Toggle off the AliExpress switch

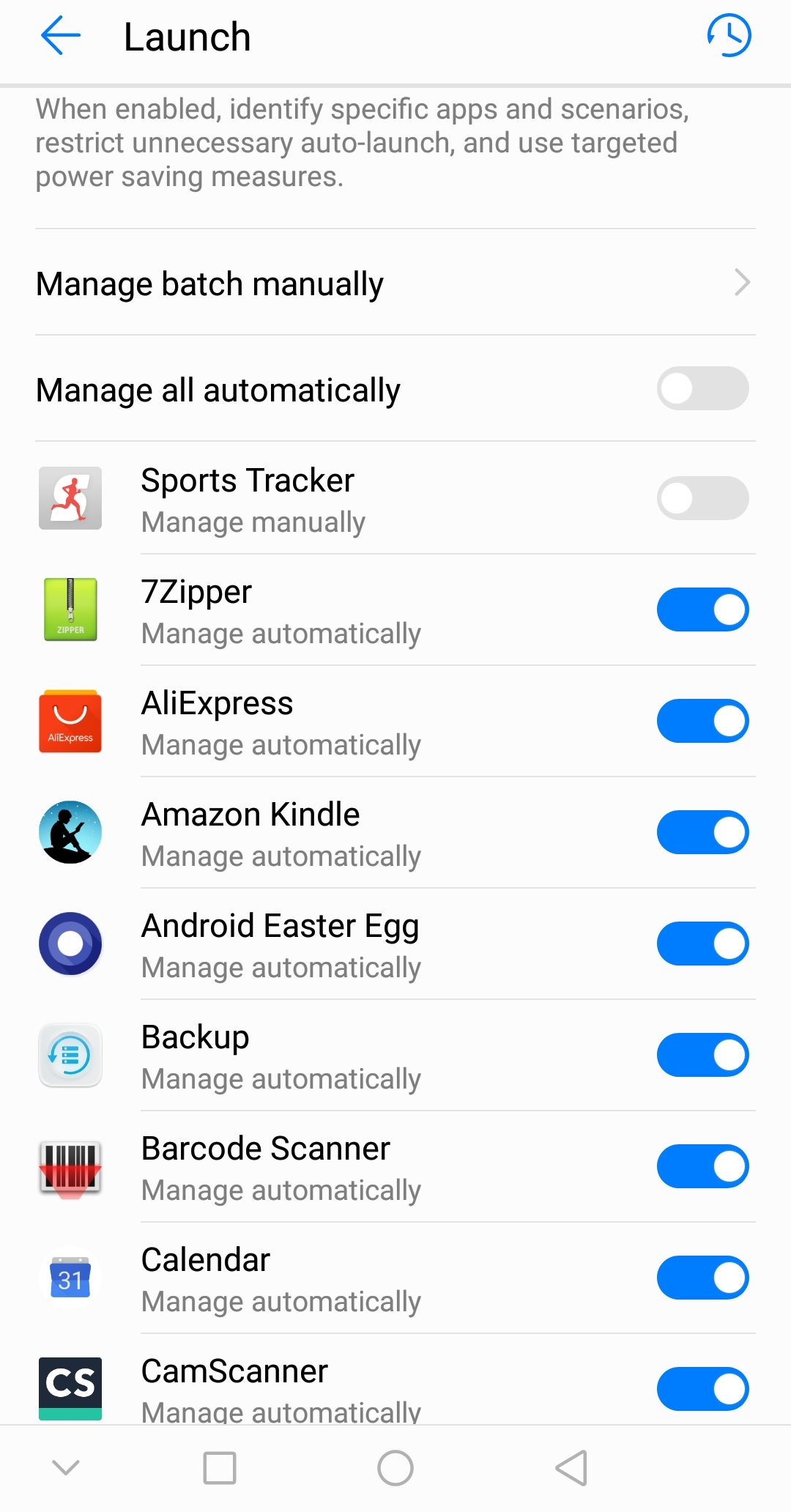tap(702, 721)
